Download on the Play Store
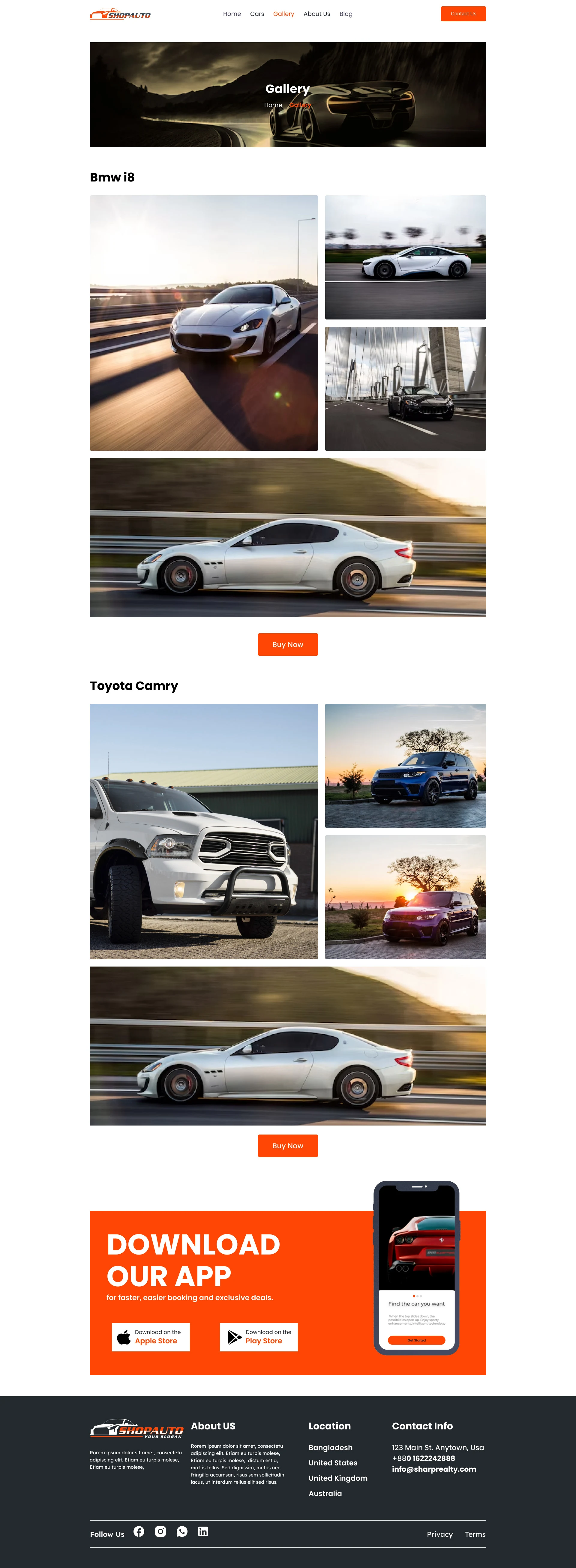Screen dimensions: 576x1568 tap(259, 1337)
